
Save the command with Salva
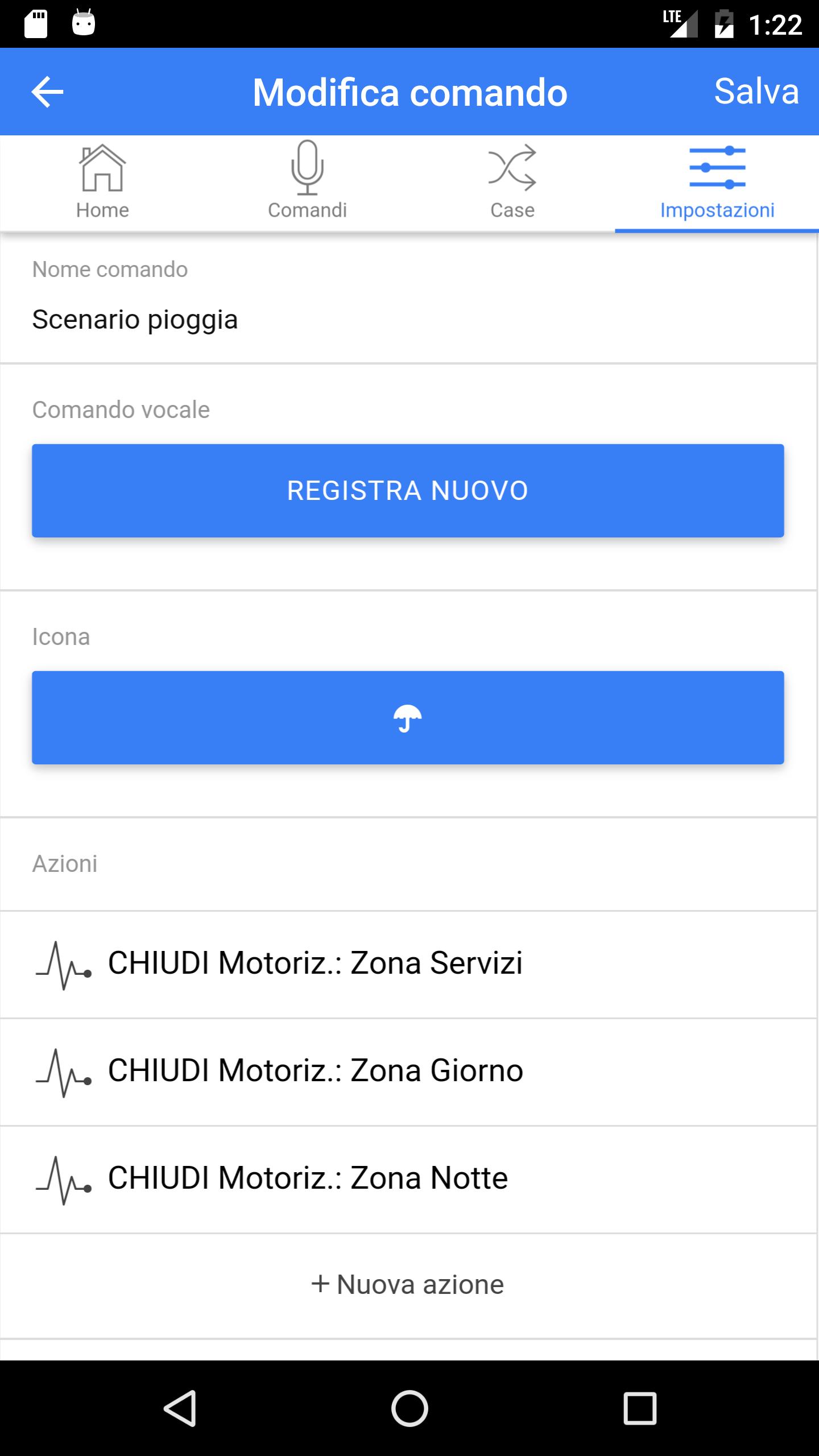click(x=756, y=91)
